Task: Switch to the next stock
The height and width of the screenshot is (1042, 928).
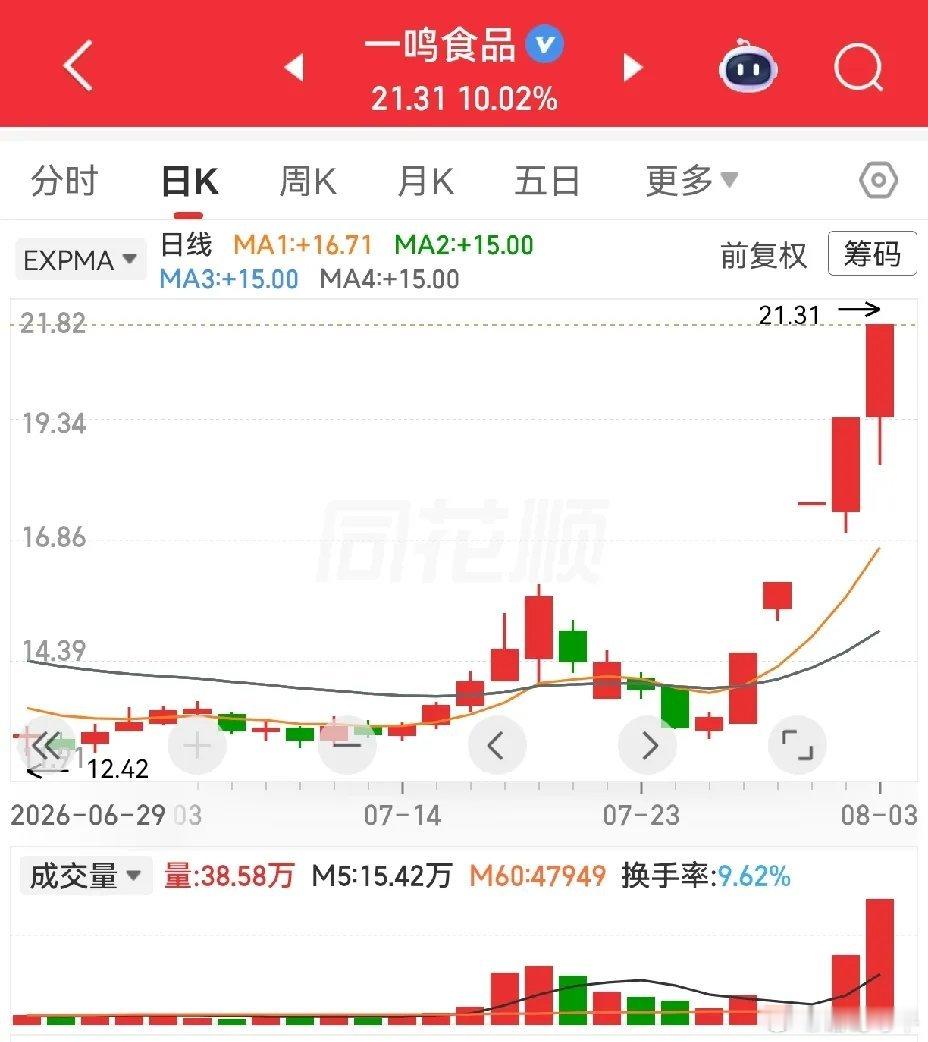Action: 633,67
